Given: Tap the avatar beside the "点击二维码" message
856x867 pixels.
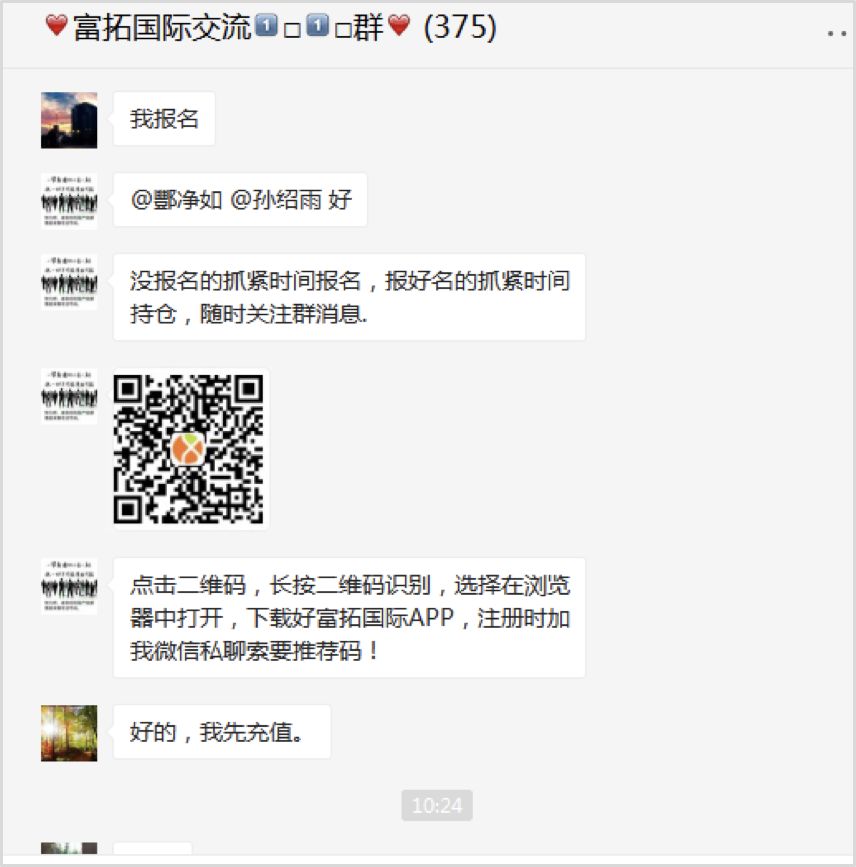Looking at the screenshot, I should tap(69, 586).
